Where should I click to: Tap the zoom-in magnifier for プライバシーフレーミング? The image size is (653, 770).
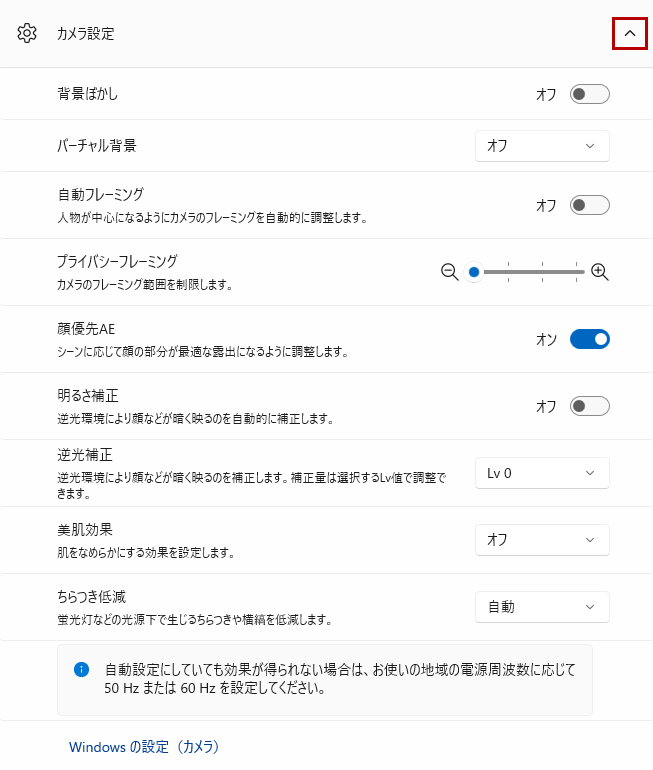pyautogui.click(x=600, y=271)
